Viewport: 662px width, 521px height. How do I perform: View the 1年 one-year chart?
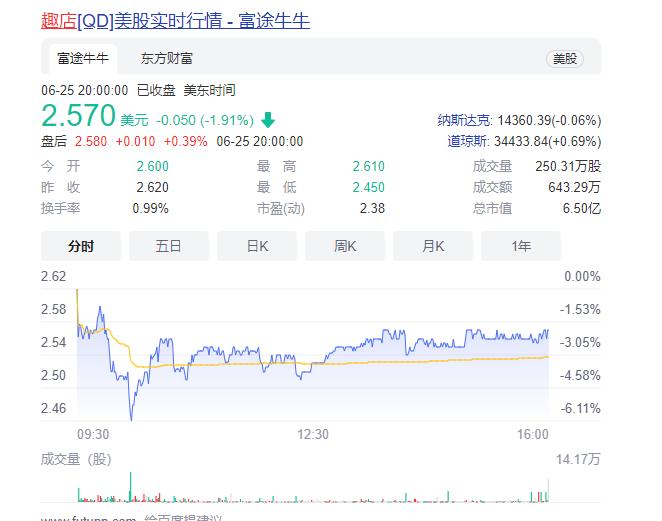click(521, 246)
